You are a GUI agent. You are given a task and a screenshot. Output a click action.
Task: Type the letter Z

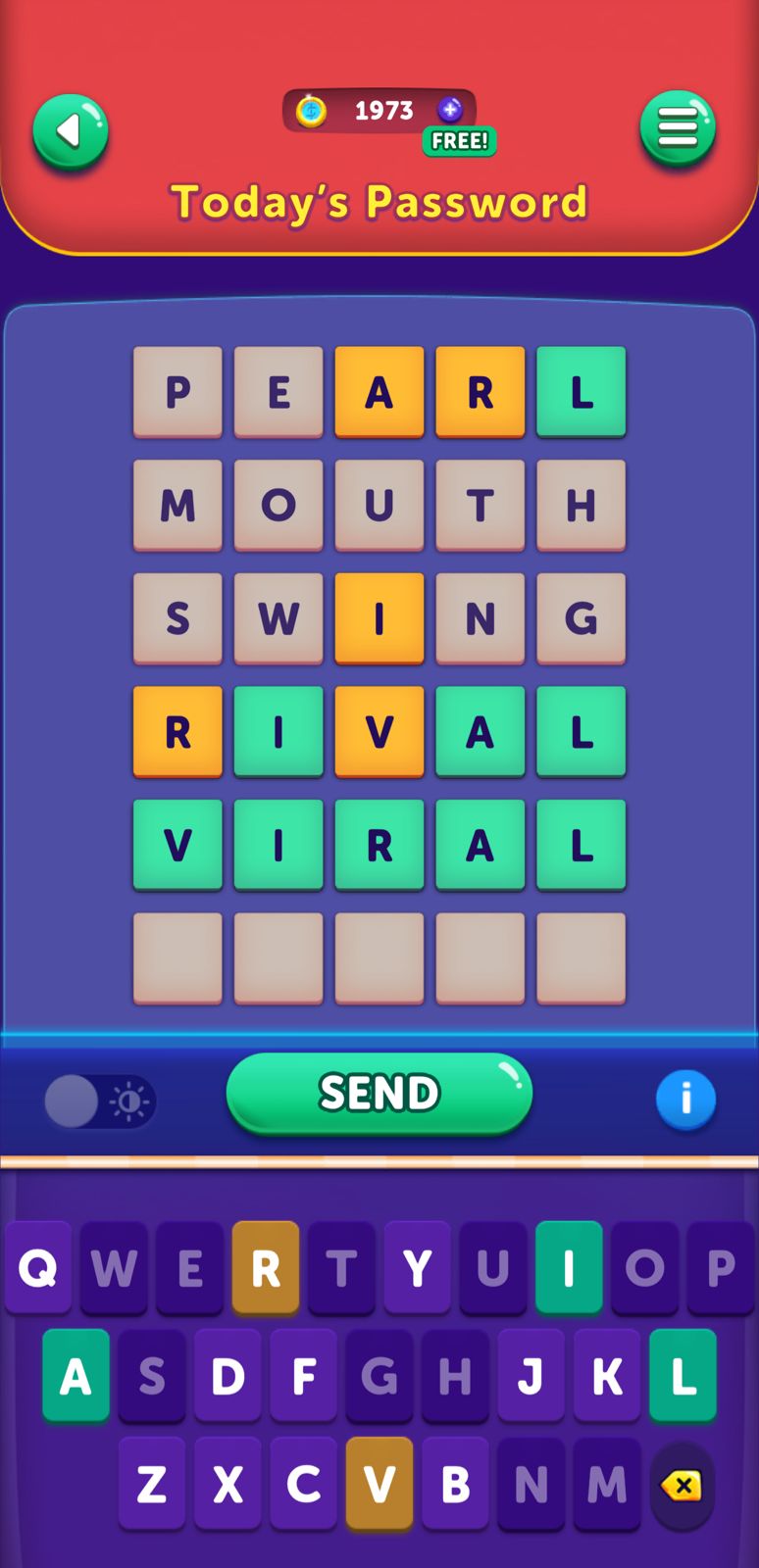[x=152, y=1484]
